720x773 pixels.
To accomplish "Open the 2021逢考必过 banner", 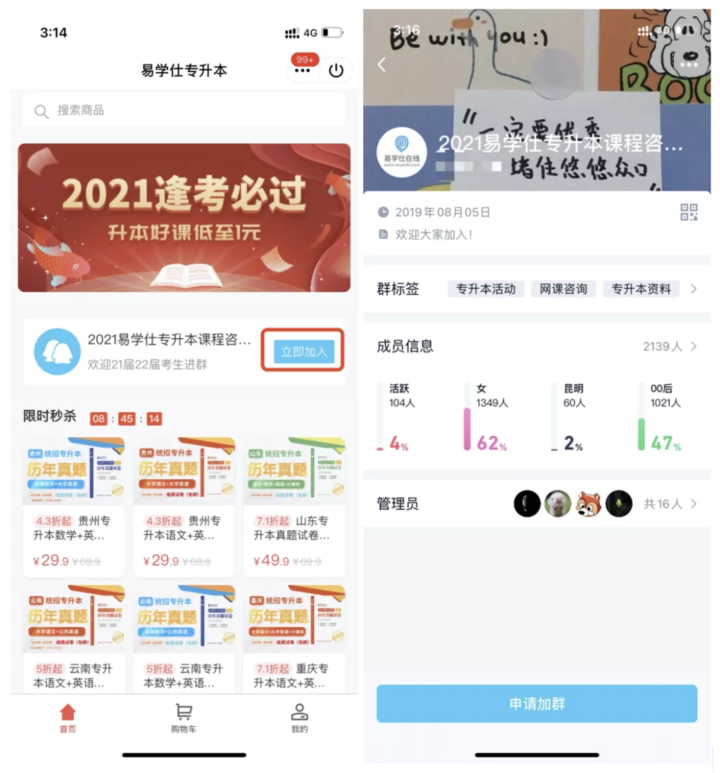I will (184, 217).
